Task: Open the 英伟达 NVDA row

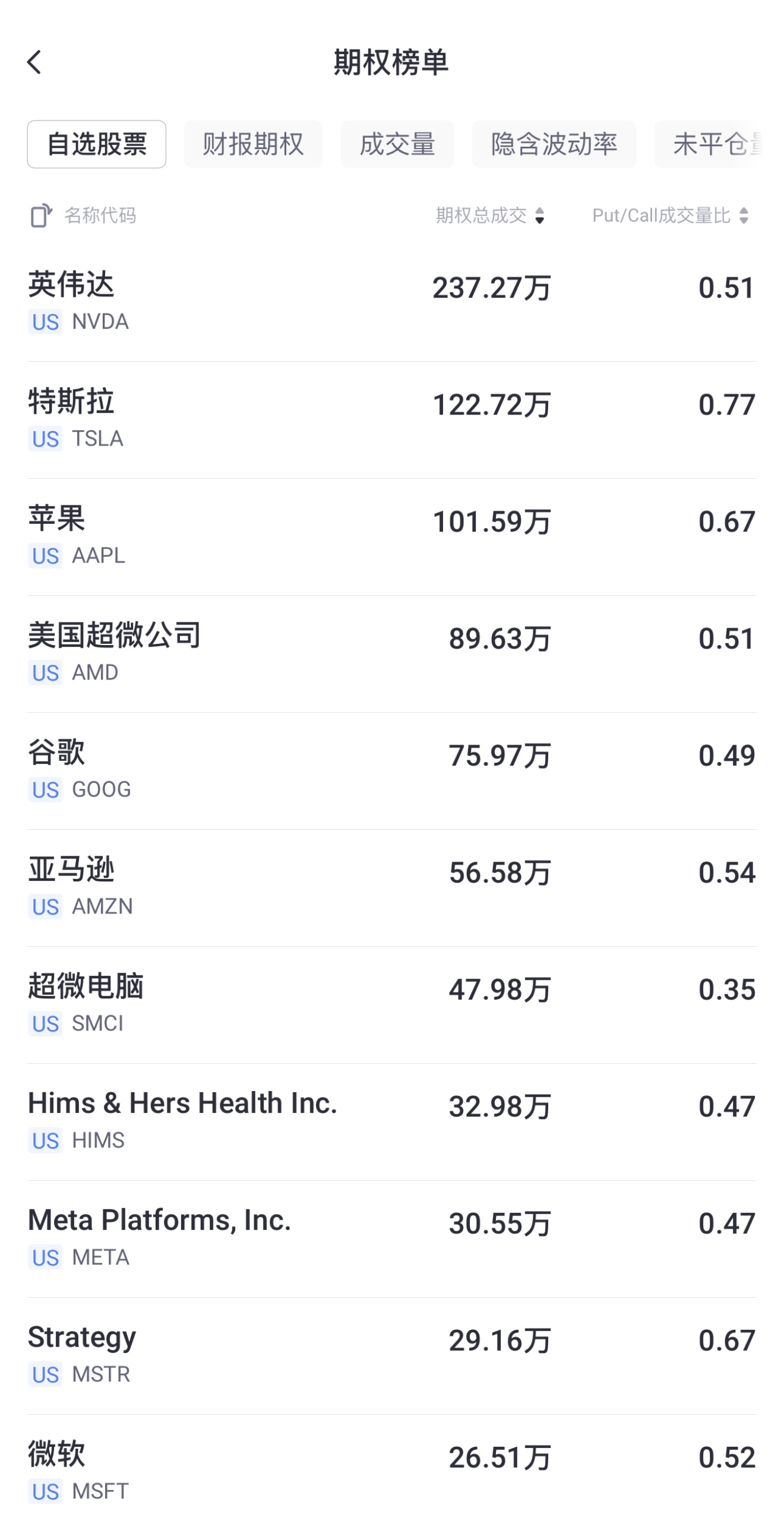Action: 392,303
